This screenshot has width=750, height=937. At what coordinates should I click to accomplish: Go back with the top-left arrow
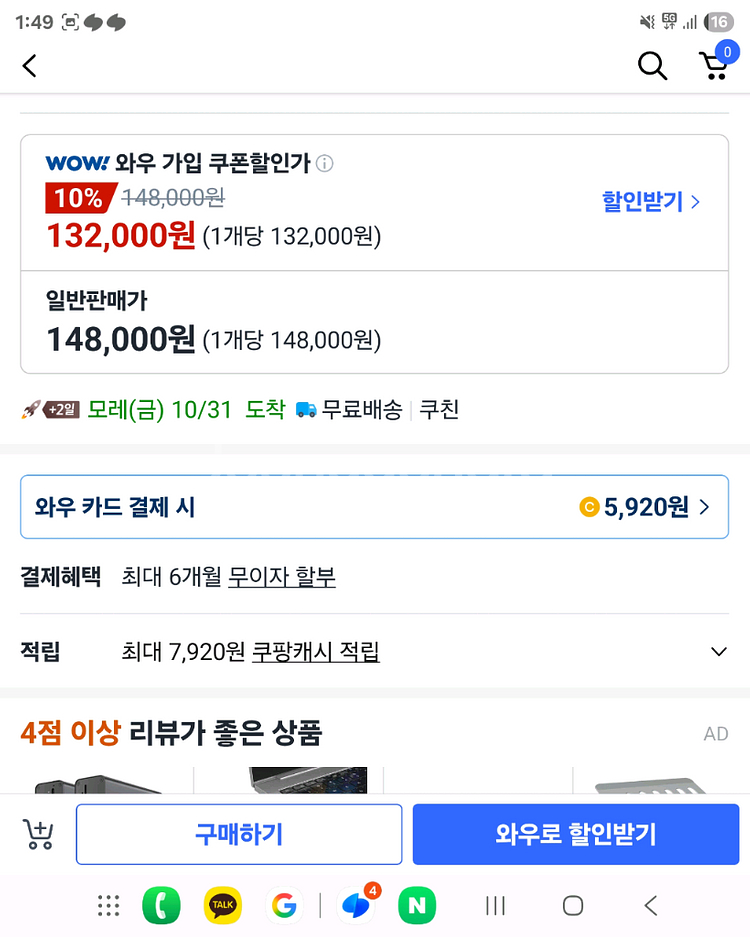point(29,66)
